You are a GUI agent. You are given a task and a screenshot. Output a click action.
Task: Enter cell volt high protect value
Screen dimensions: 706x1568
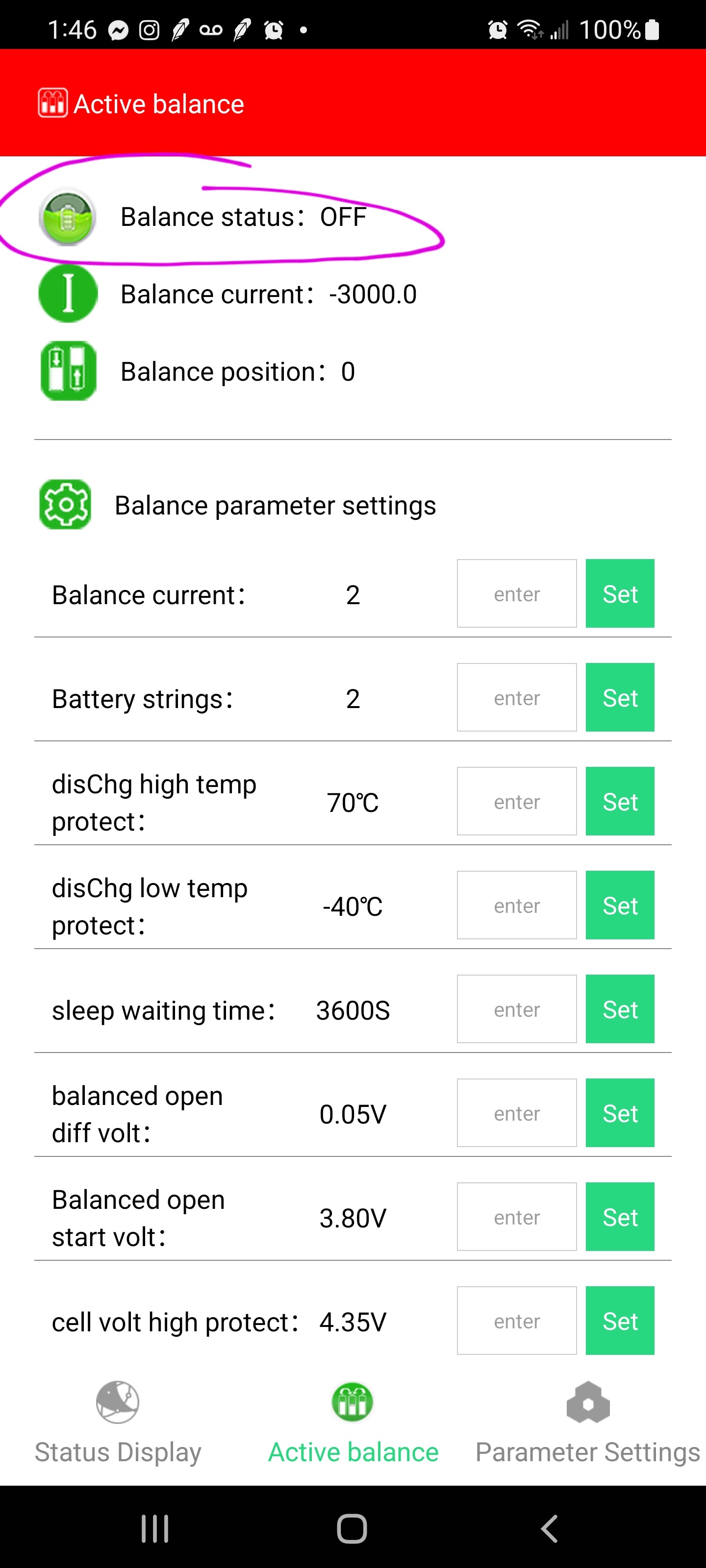517,1321
